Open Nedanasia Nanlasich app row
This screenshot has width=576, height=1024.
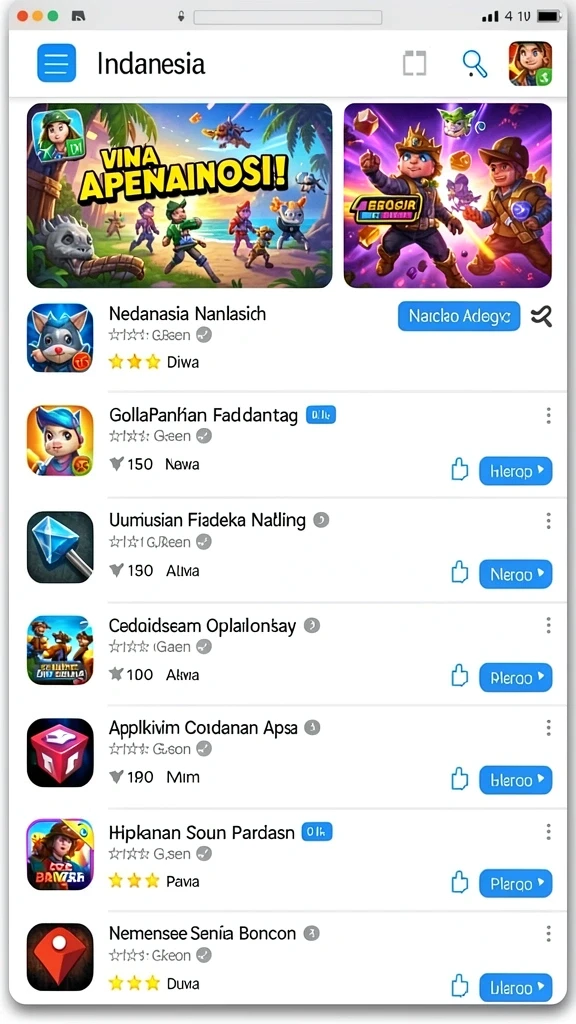point(288,338)
